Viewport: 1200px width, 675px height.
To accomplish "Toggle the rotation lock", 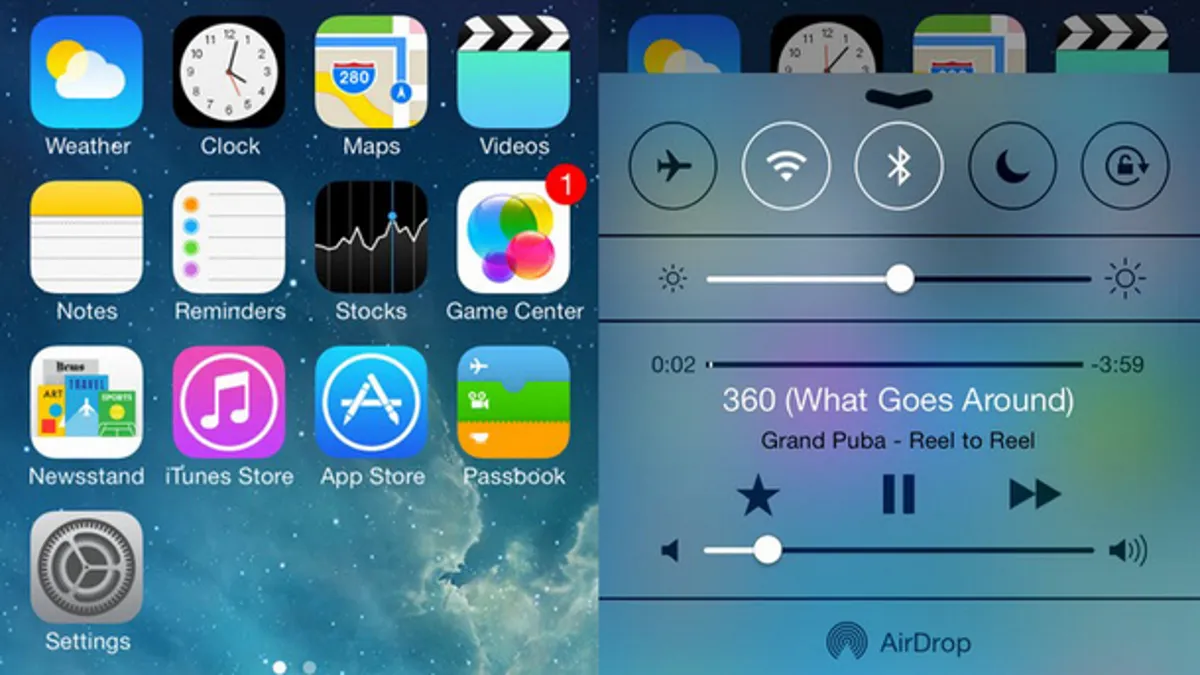I will (x=1125, y=166).
